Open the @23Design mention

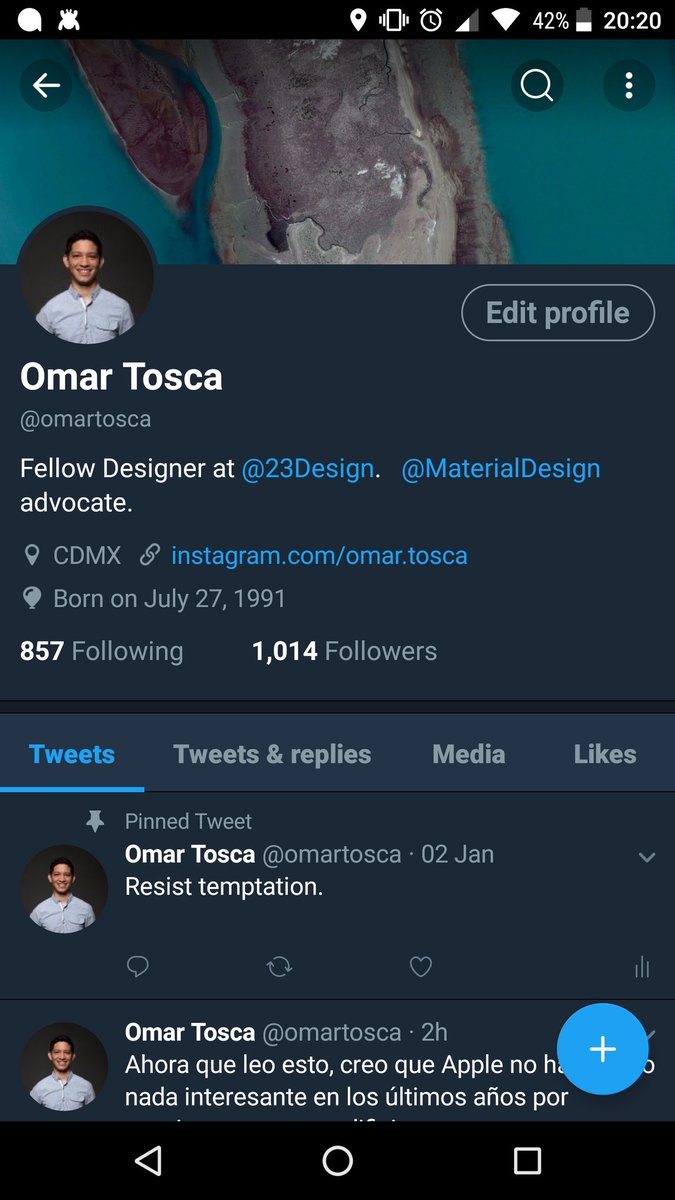pos(308,468)
